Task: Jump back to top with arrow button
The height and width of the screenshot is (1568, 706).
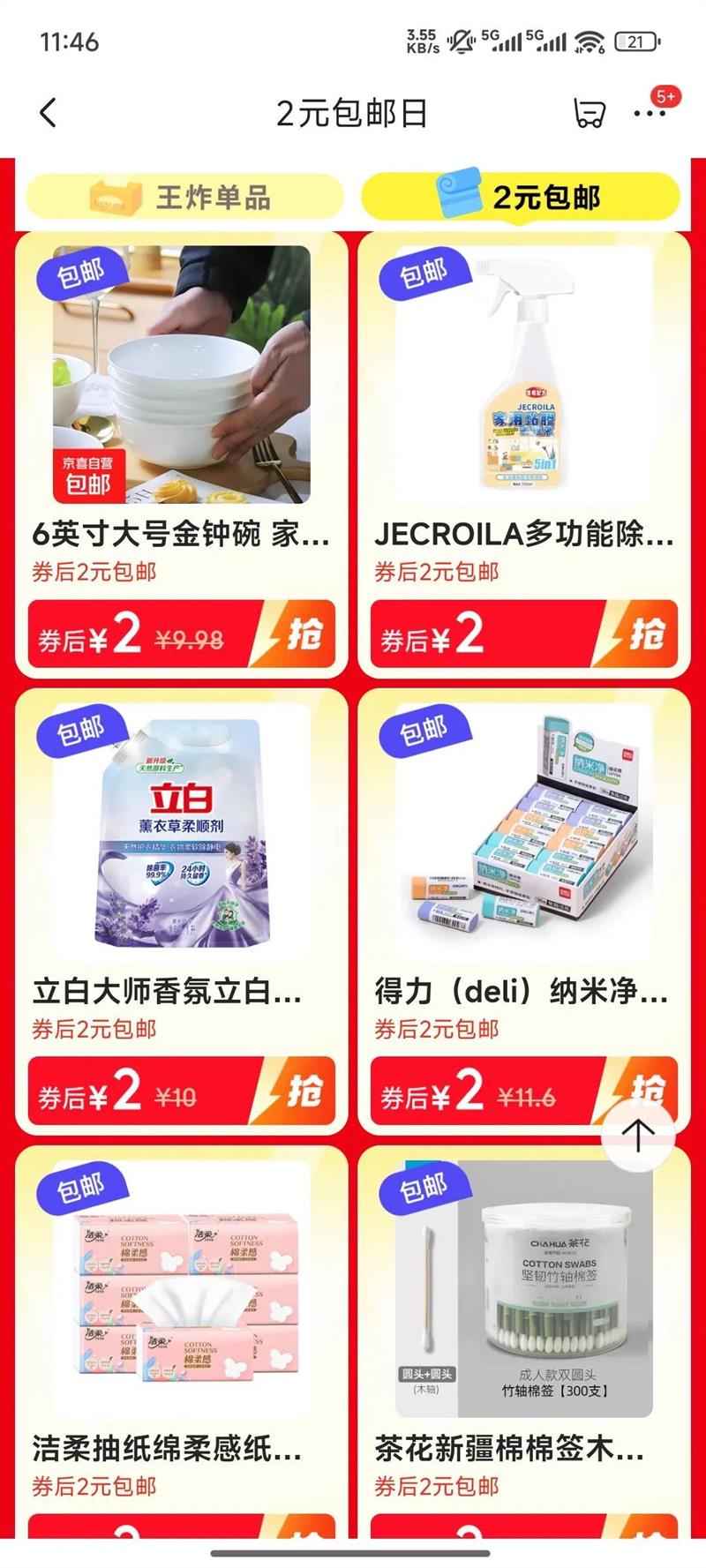Action: pos(638,1137)
